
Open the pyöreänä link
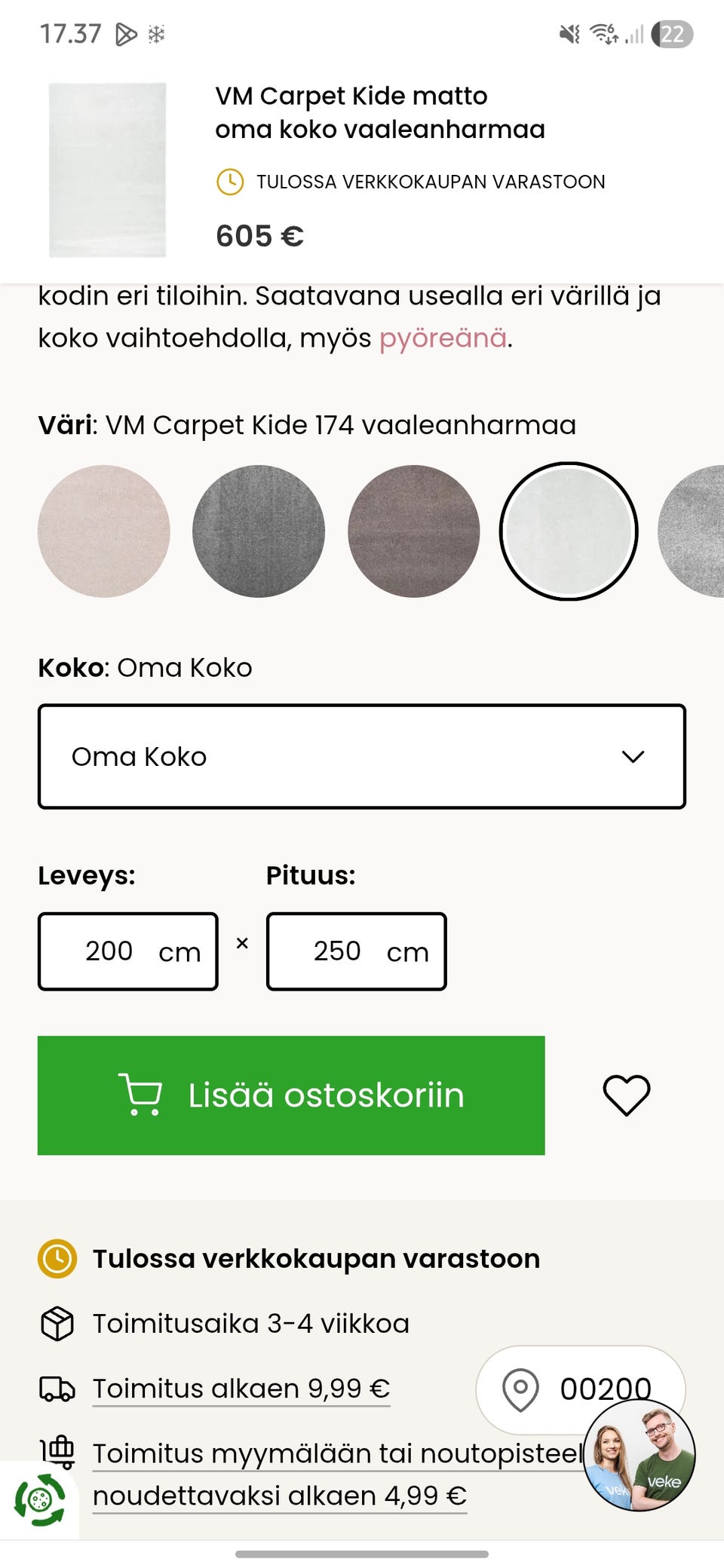pyautogui.click(x=443, y=338)
